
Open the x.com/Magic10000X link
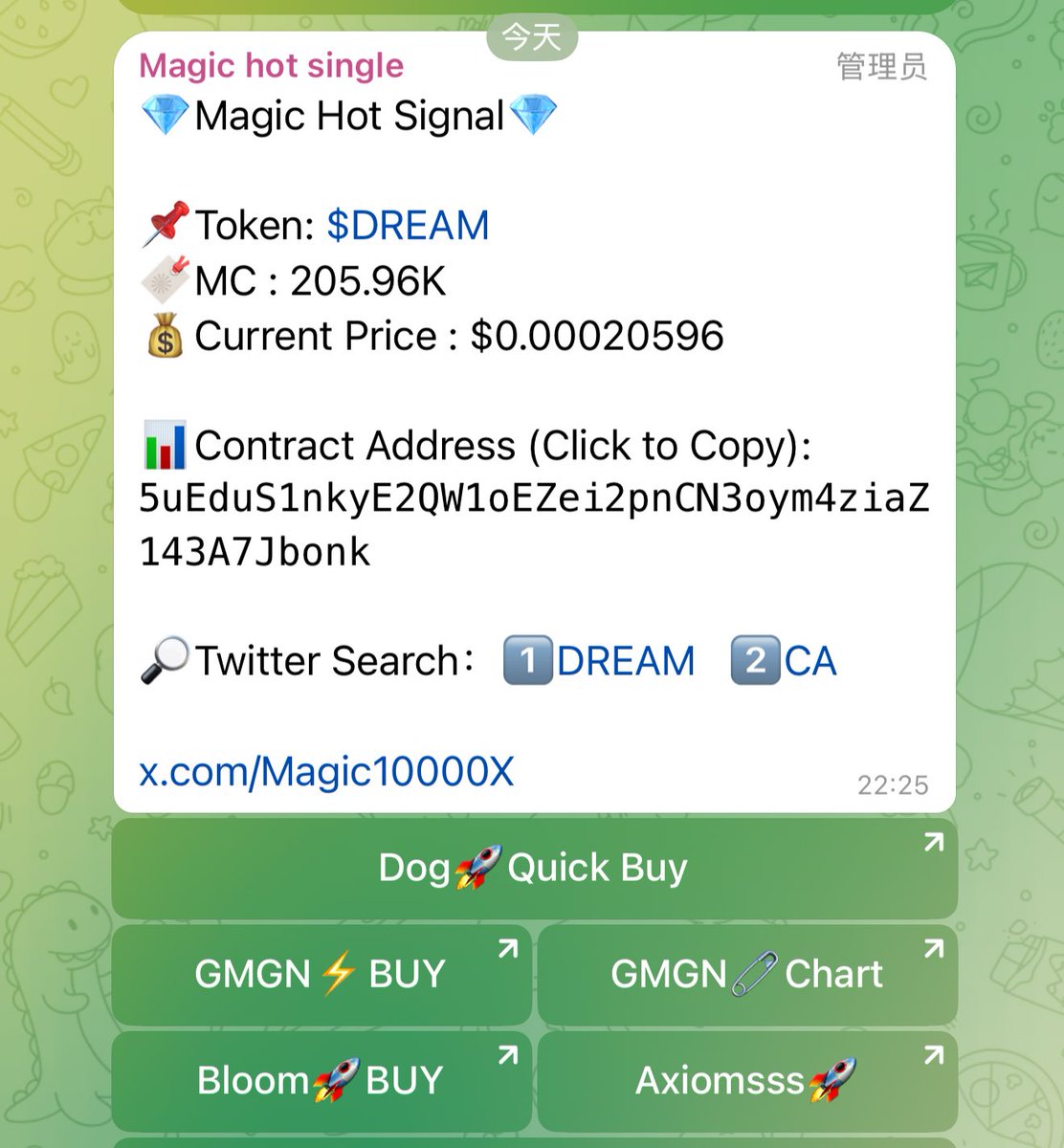(x=326, y=771)
